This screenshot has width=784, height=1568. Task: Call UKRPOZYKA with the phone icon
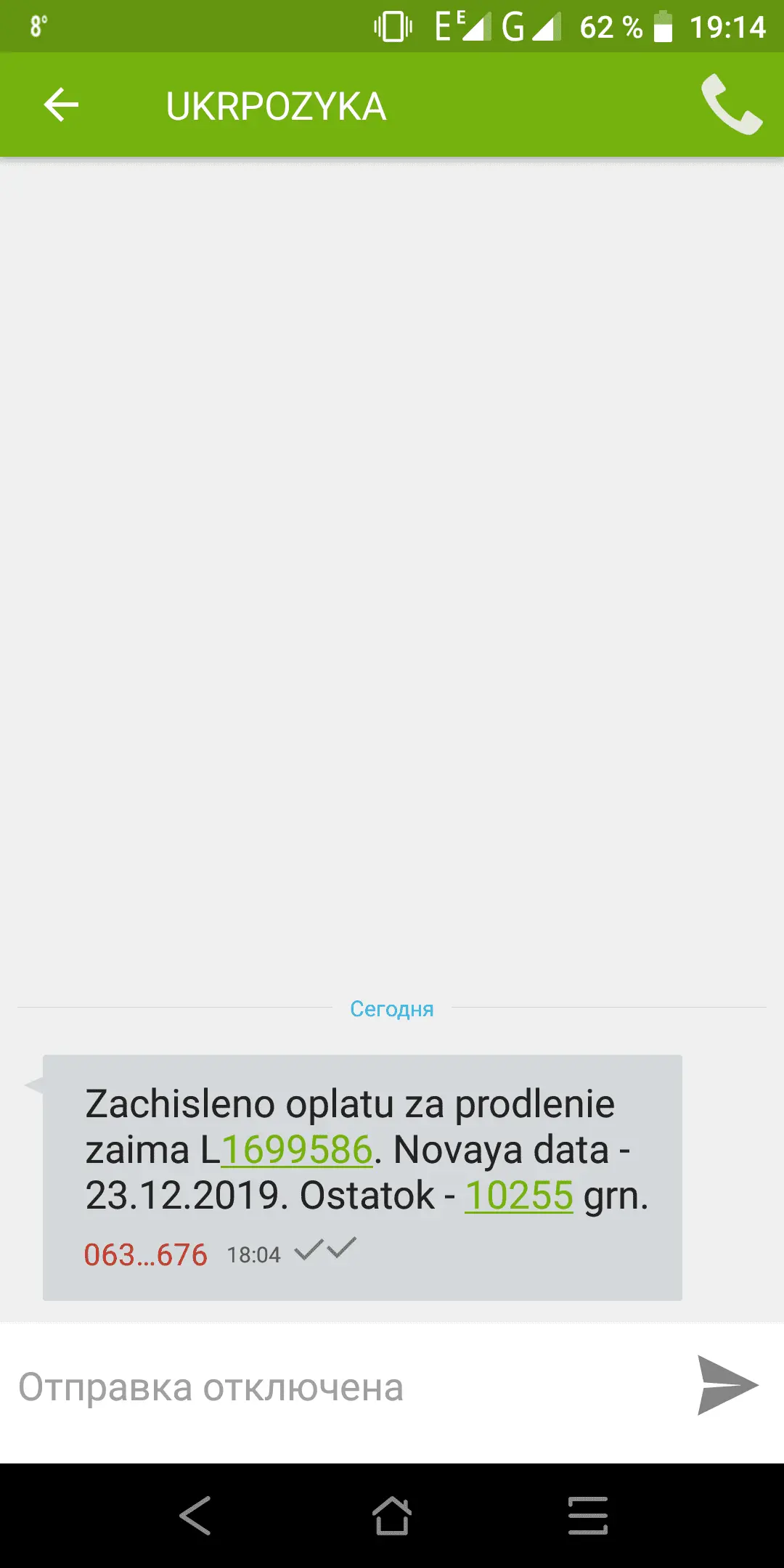click(730, 105)
